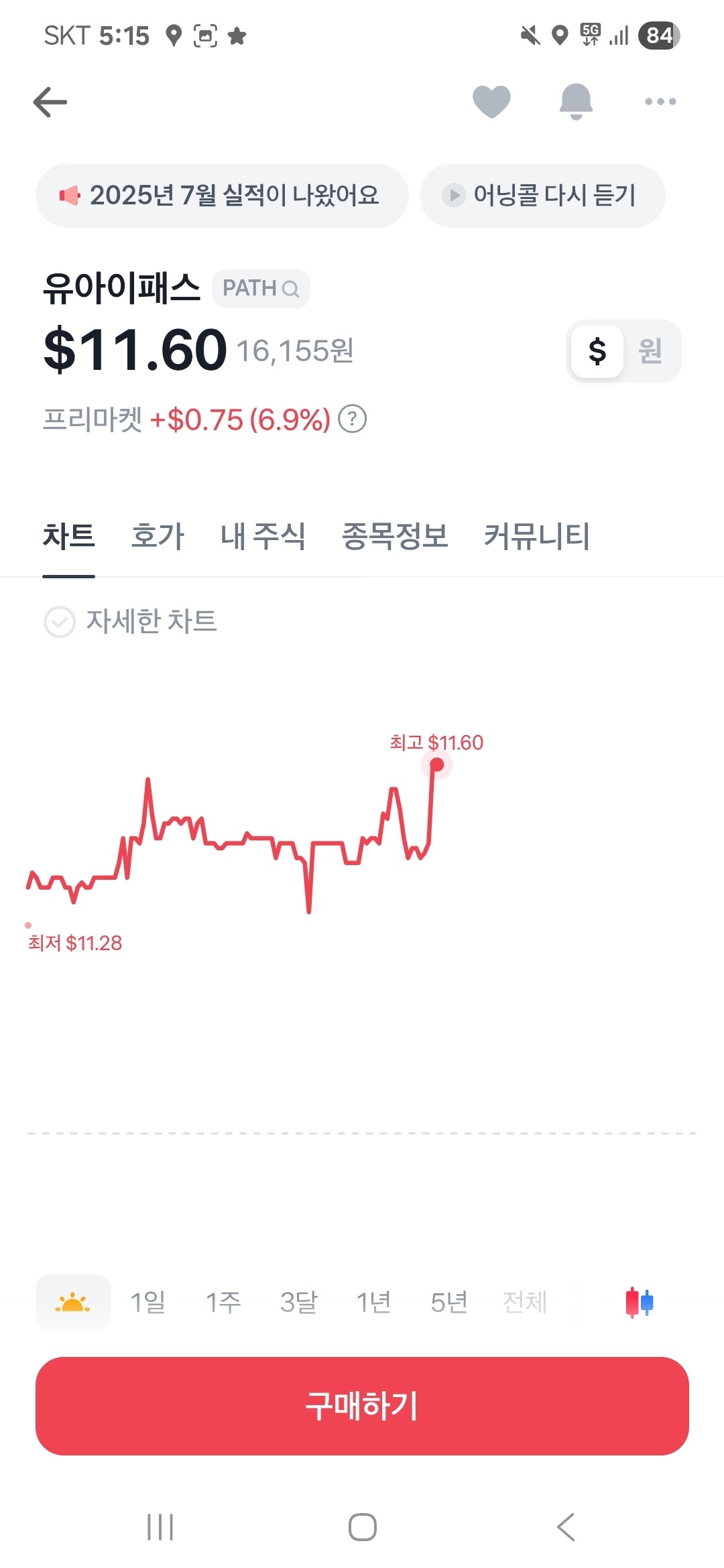Image resolution: width=724 pixels, height=1568 pixels.
Task: Switch to candlestick chart view
Action: pyautogui.click(x=639, y=1302)
